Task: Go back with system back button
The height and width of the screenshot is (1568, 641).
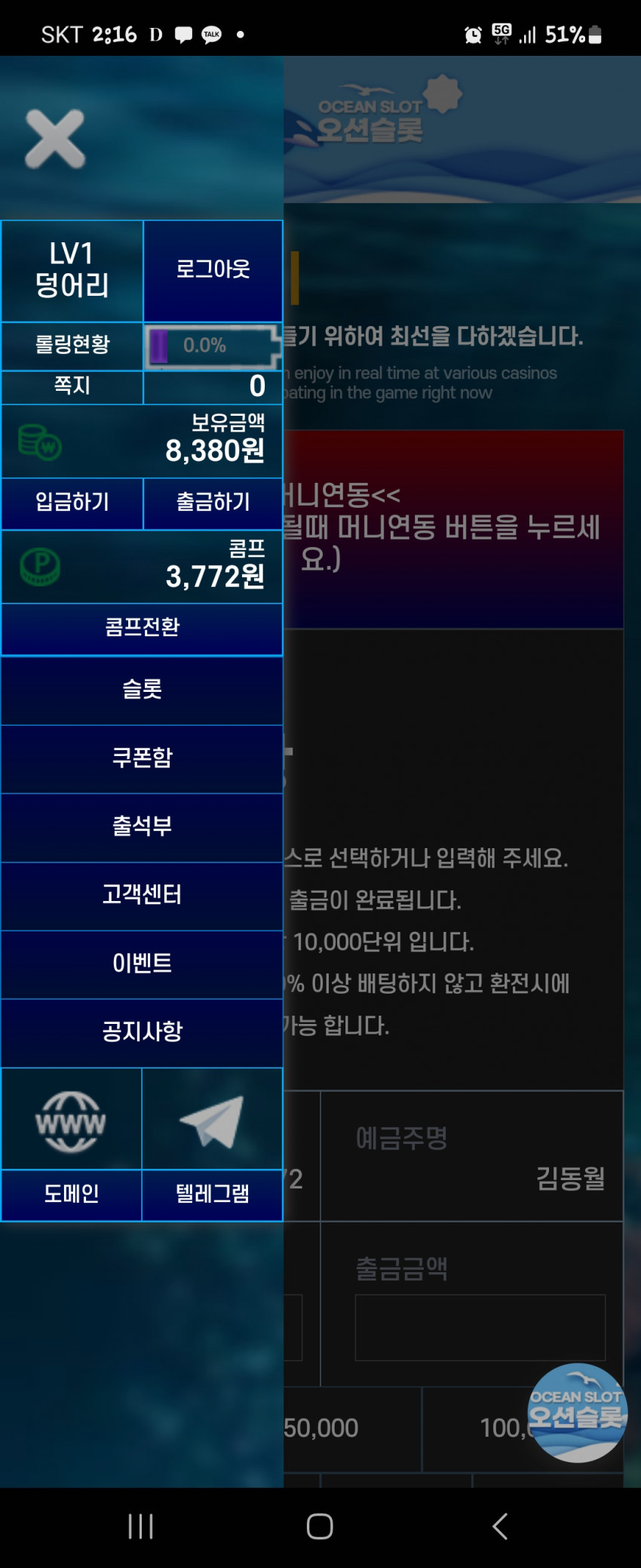Action: click(499, 1526)
